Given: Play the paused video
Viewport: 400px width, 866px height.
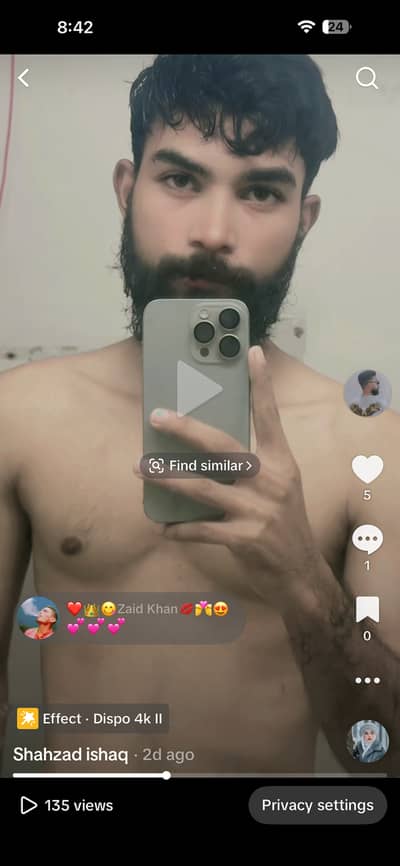Looking at the screenshot, I should (x=199, y=388).
